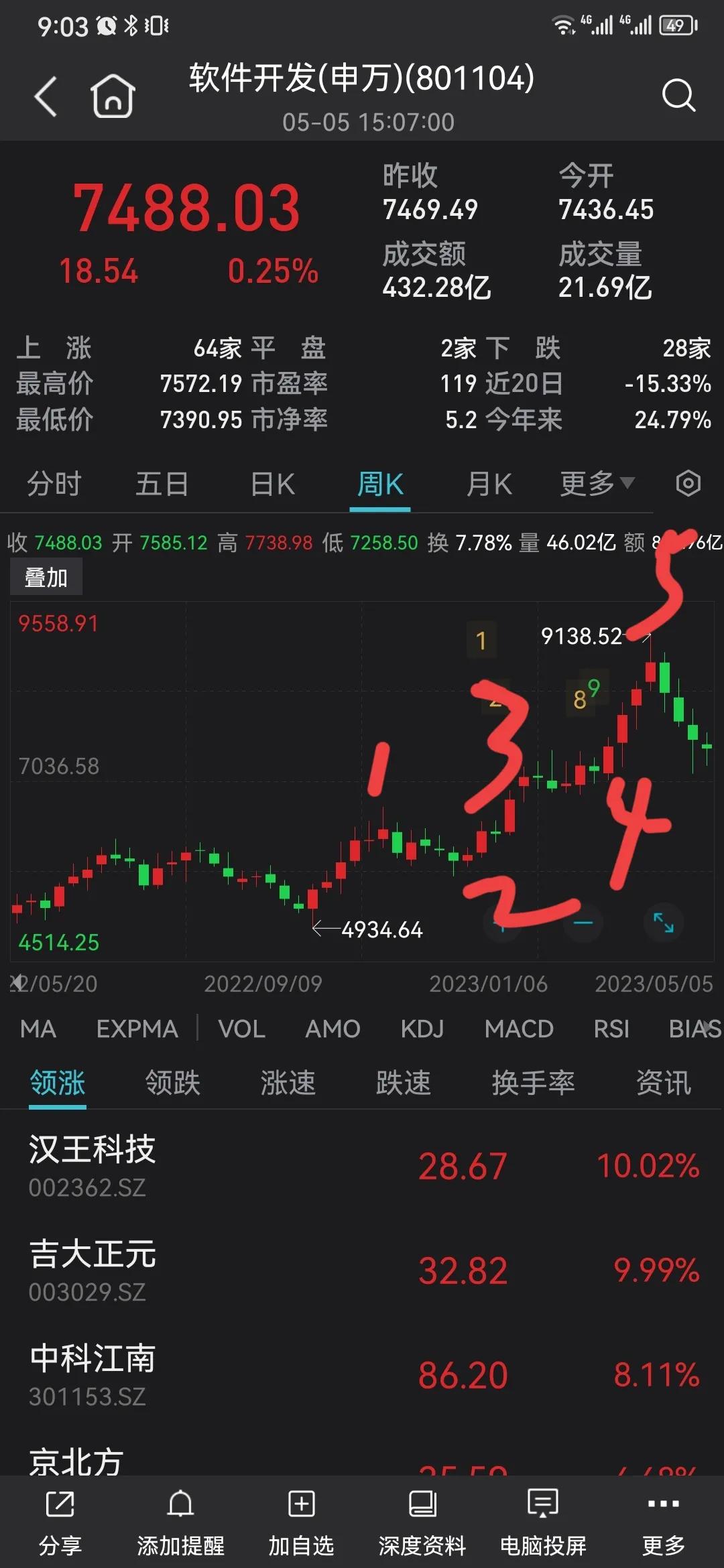Expand the chart with the fullscreen arrows icon
The width and height of the screenshot is (724, 1568).
pyautogui.click(x=663, y=923)
